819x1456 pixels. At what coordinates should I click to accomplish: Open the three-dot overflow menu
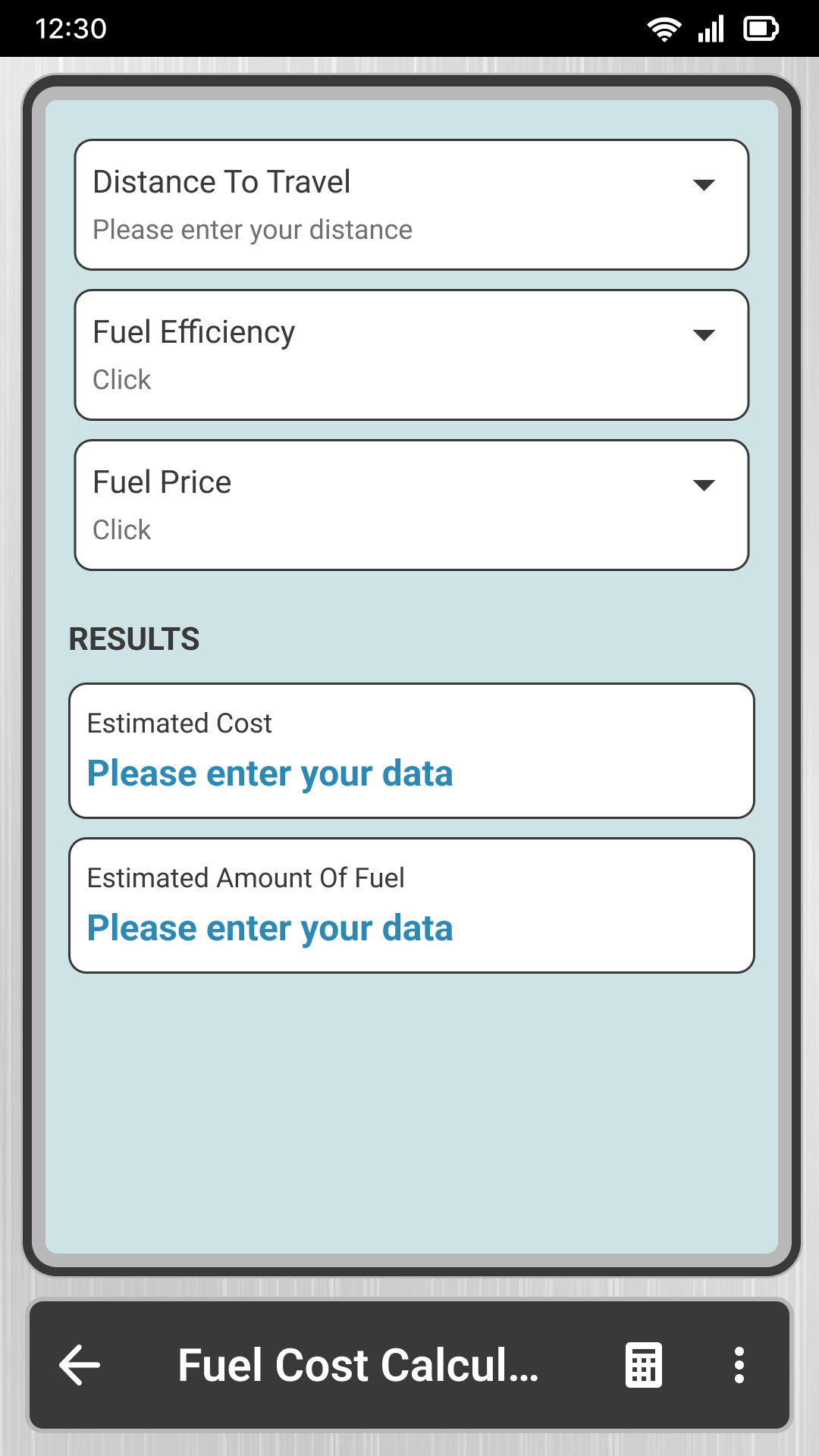738,1363
